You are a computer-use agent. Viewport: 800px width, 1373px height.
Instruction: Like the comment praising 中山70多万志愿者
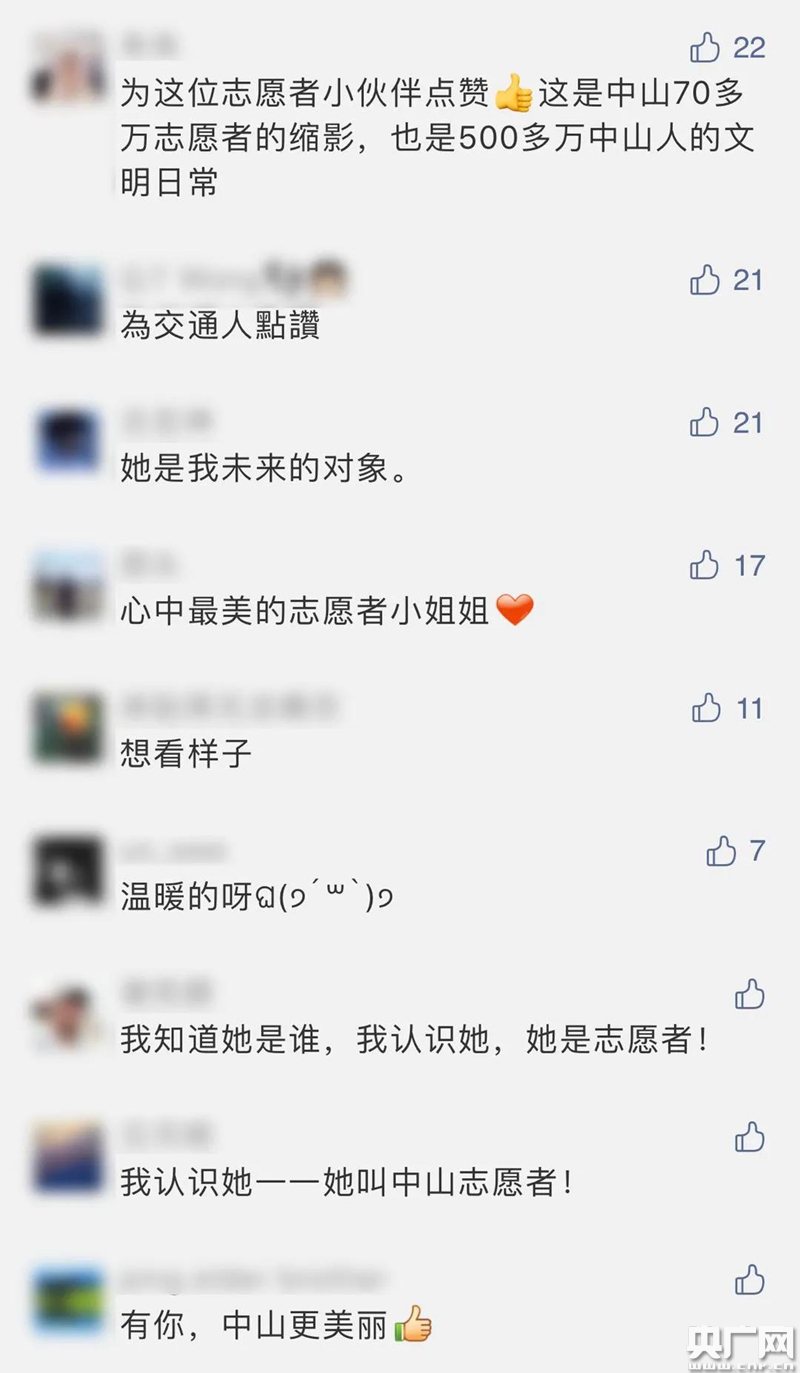[706, 47]
